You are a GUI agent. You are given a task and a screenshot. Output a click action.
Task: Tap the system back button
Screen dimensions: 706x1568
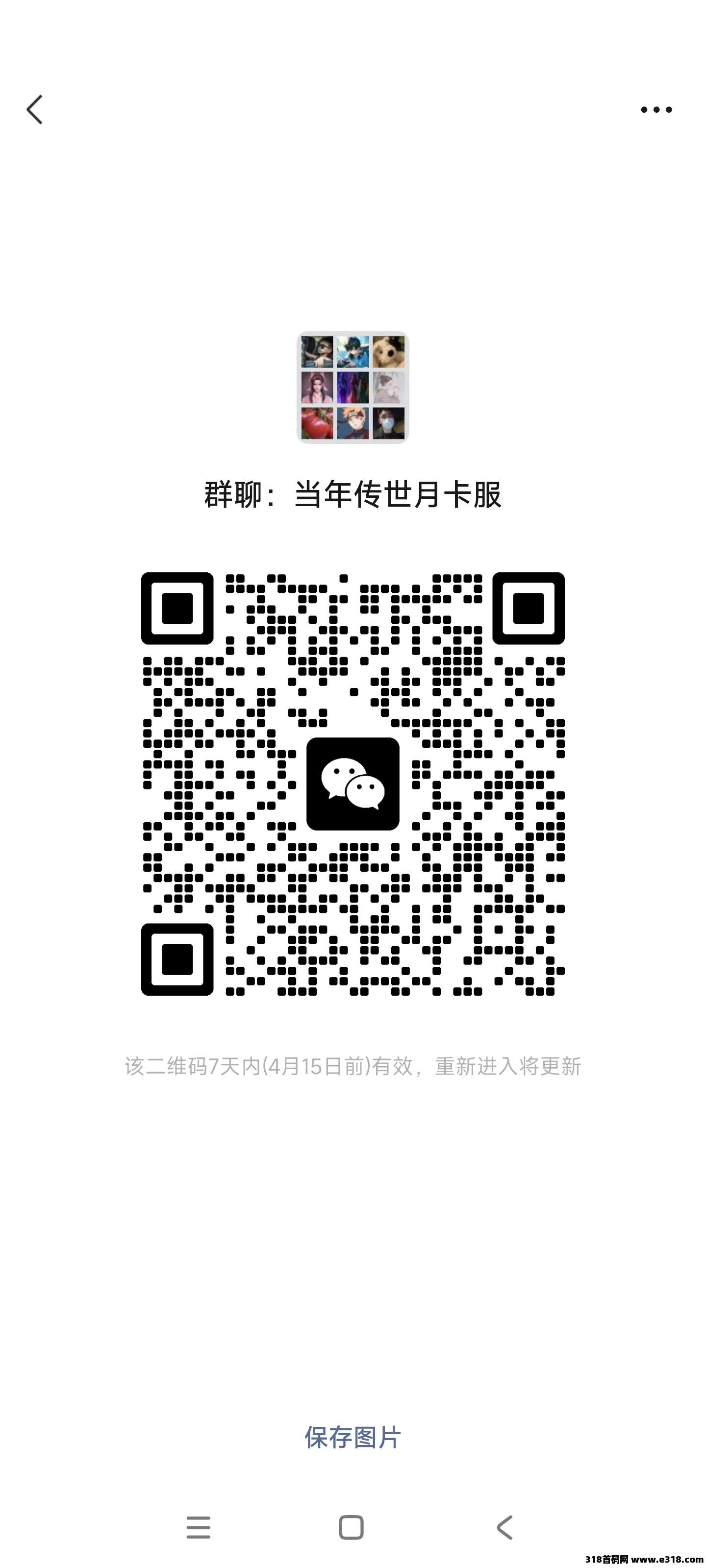click(504, 1527)
